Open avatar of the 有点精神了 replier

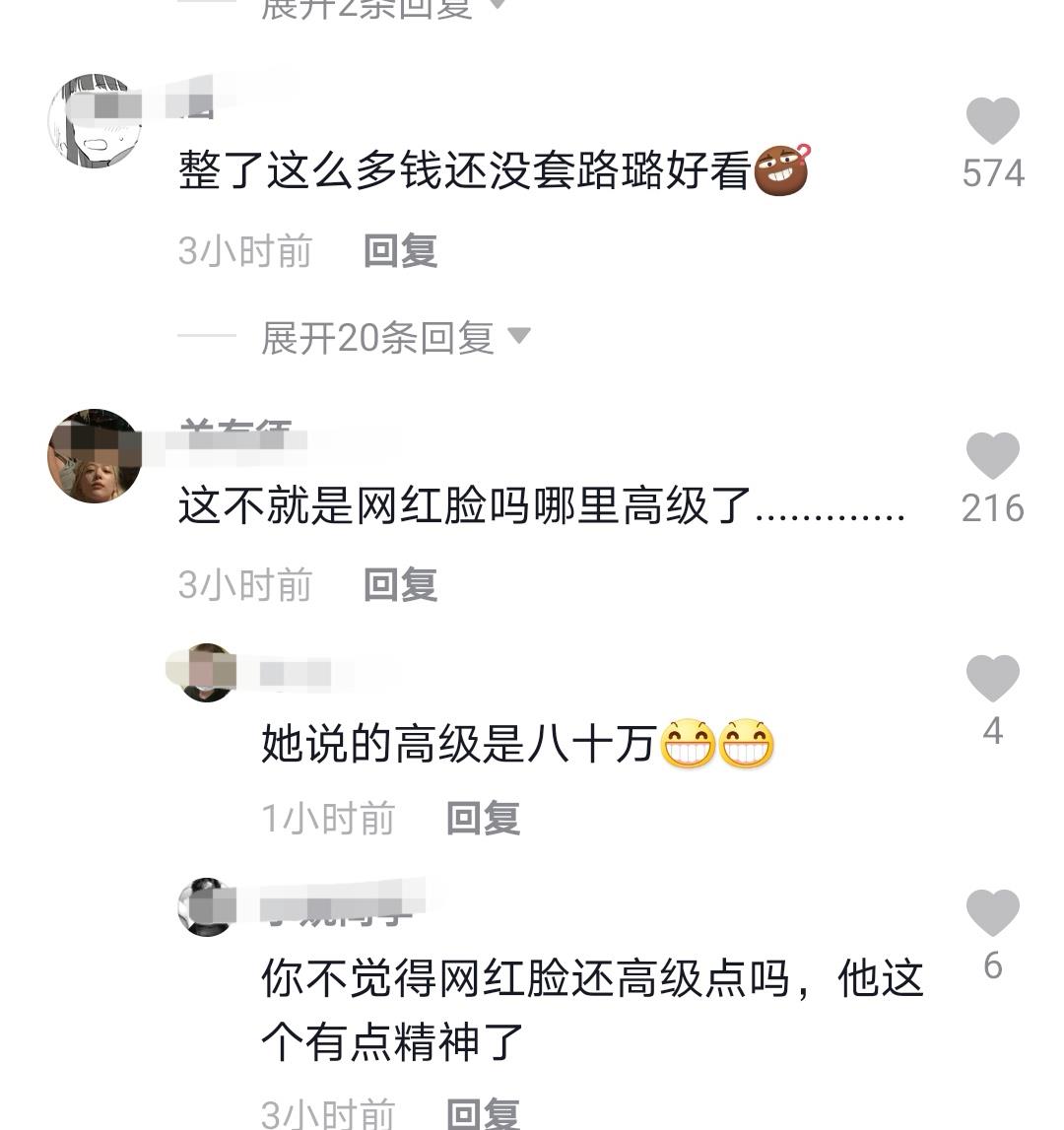pos(206,906)
